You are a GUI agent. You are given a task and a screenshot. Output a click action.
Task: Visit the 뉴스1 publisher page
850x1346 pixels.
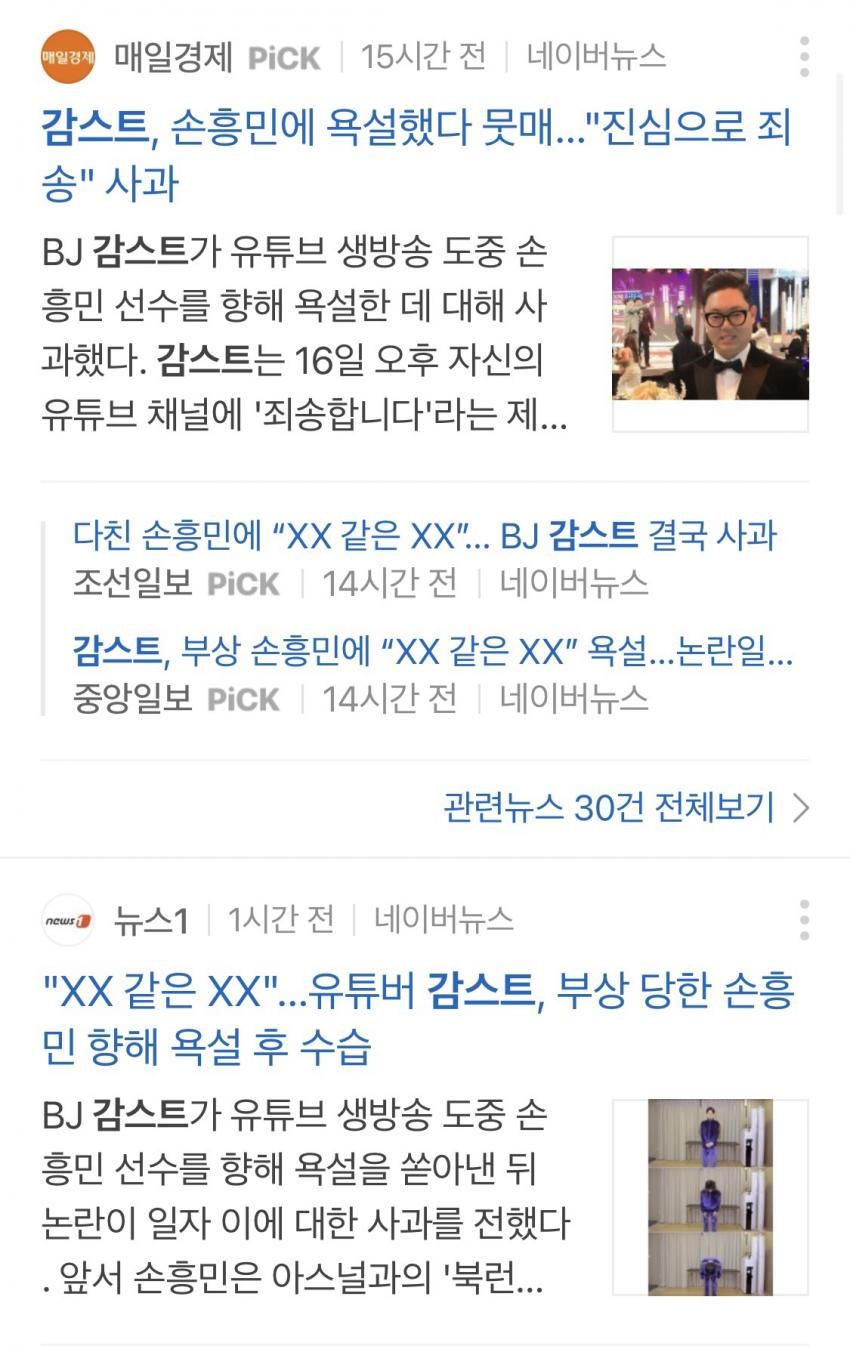(150, 920)
